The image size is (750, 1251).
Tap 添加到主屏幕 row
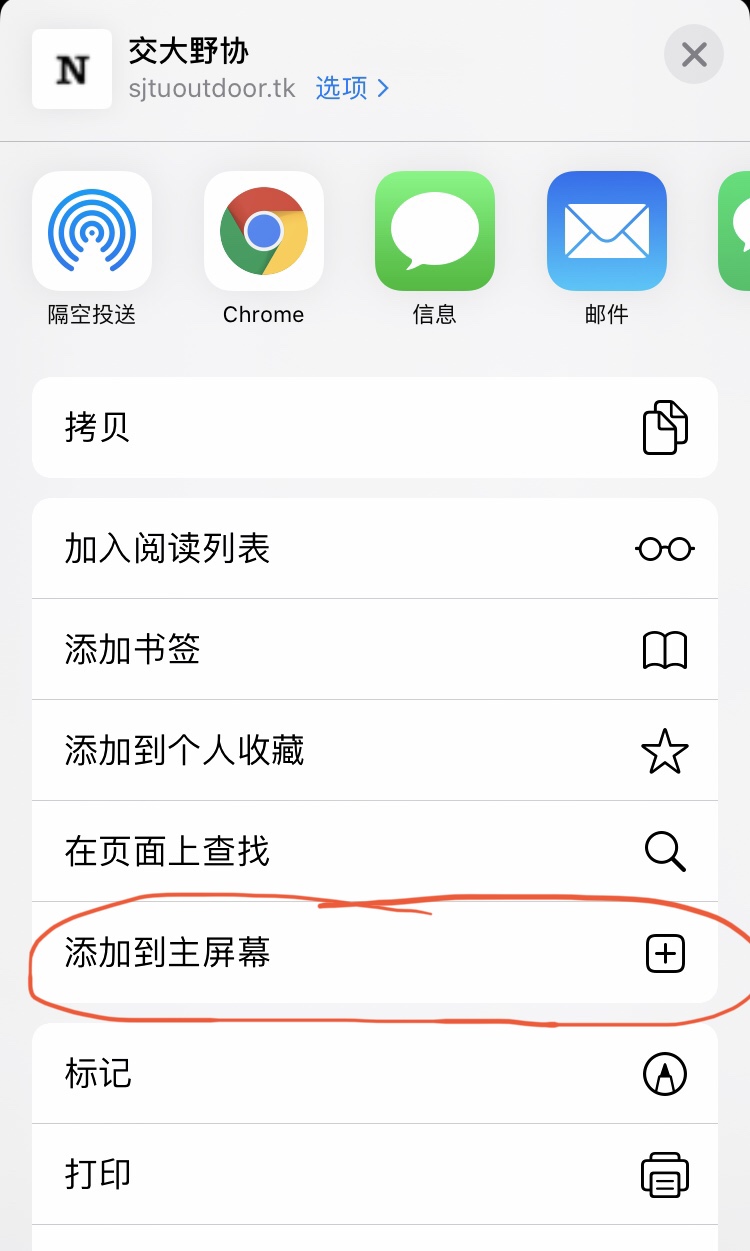[x=375, y=953]
